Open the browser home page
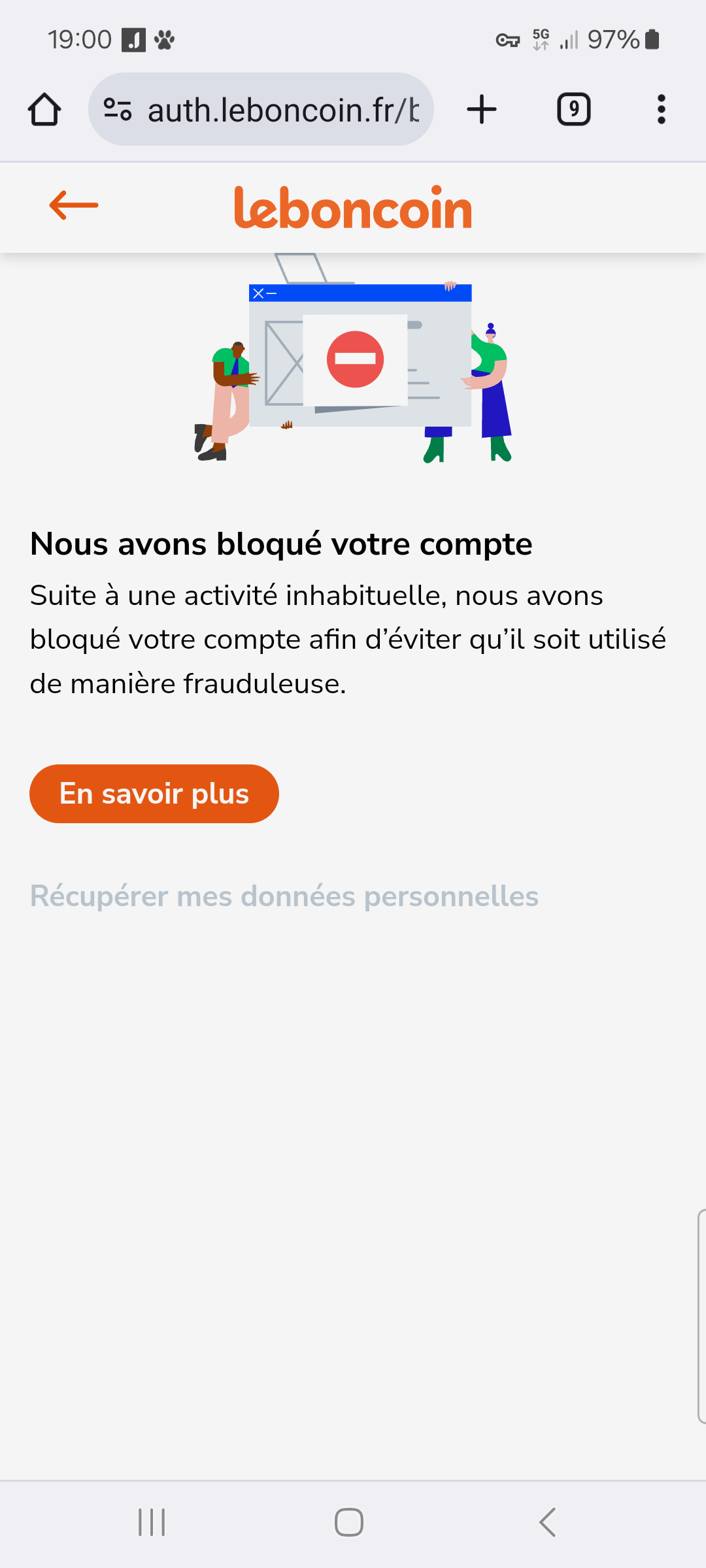Screen dimensions: 706x1568 click(x=44, y=109)
